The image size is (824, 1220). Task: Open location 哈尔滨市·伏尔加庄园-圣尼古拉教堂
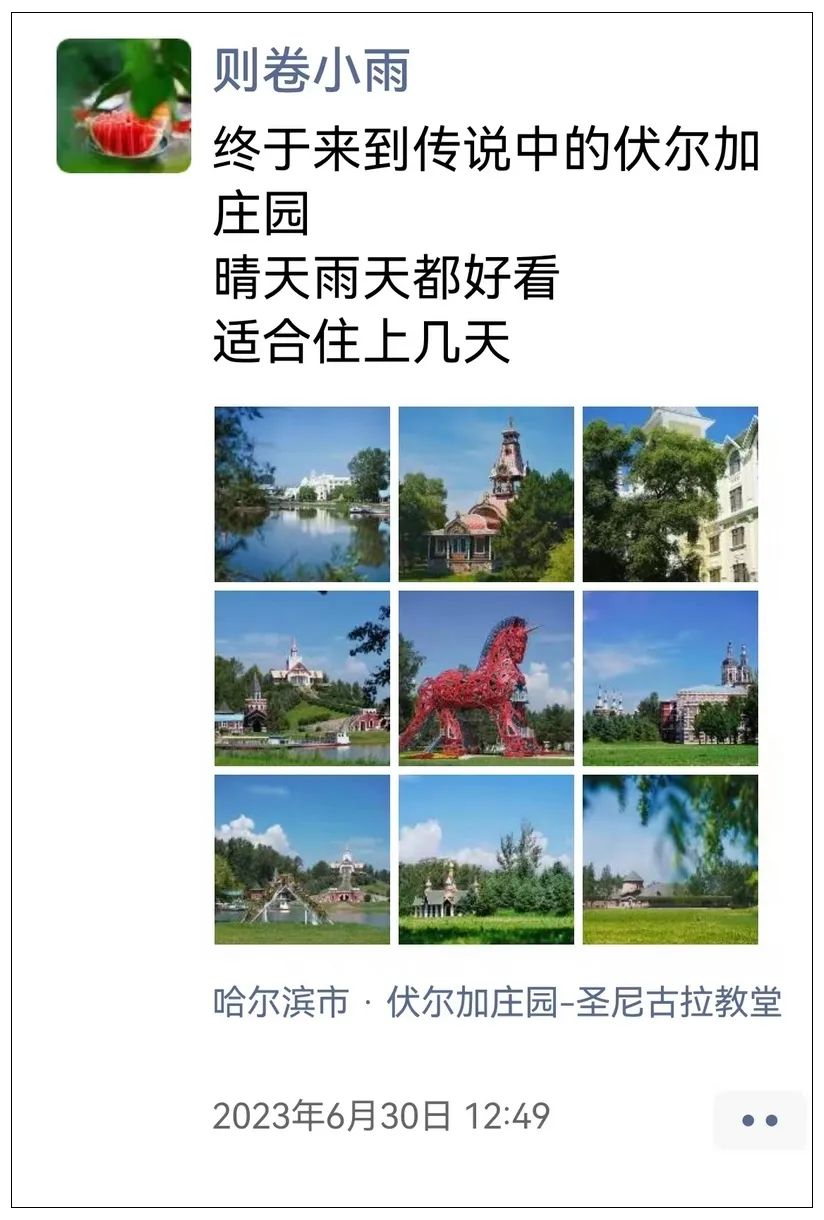pos(497,1002)
